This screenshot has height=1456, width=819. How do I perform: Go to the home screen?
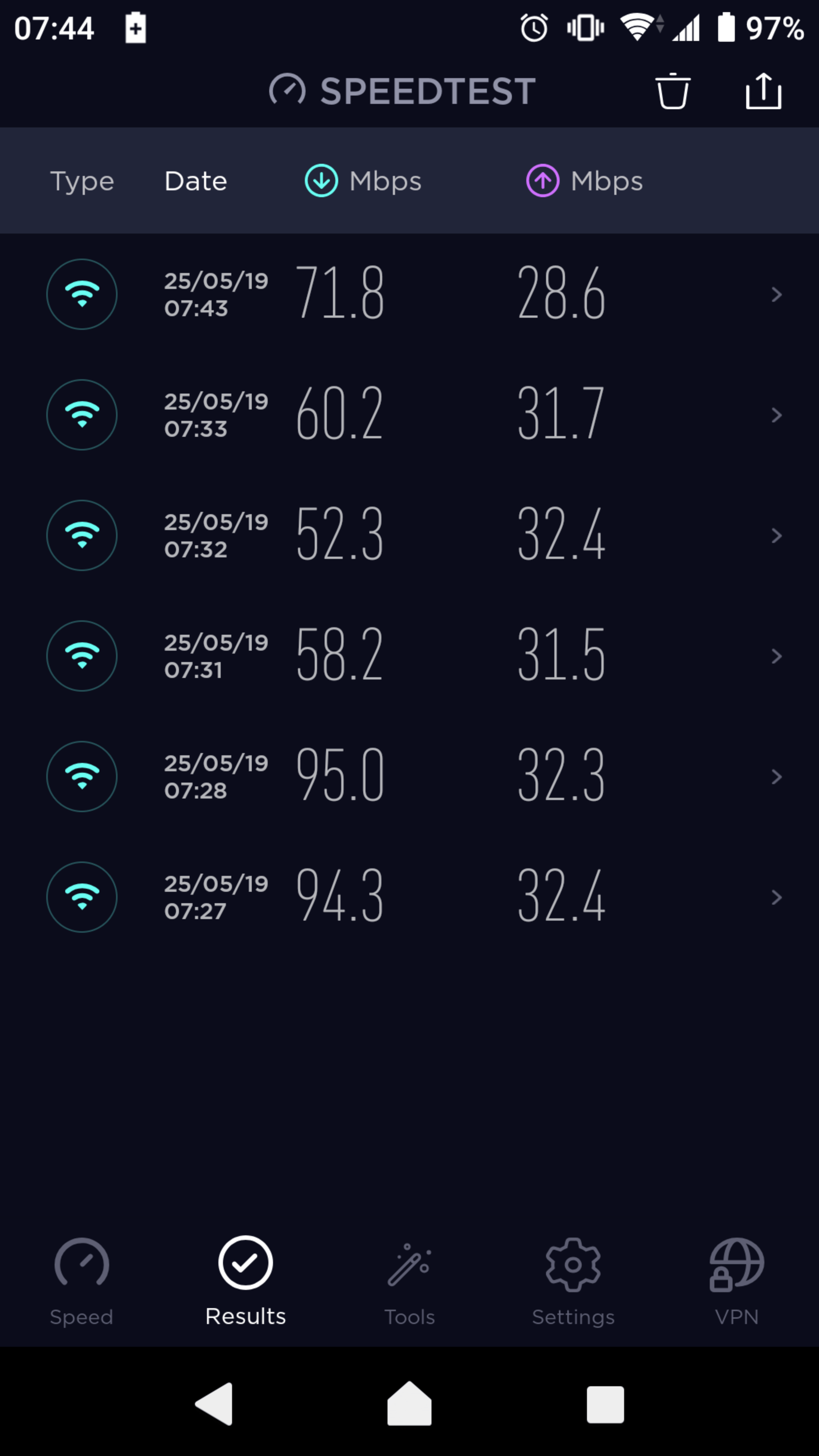point(409,1404)
